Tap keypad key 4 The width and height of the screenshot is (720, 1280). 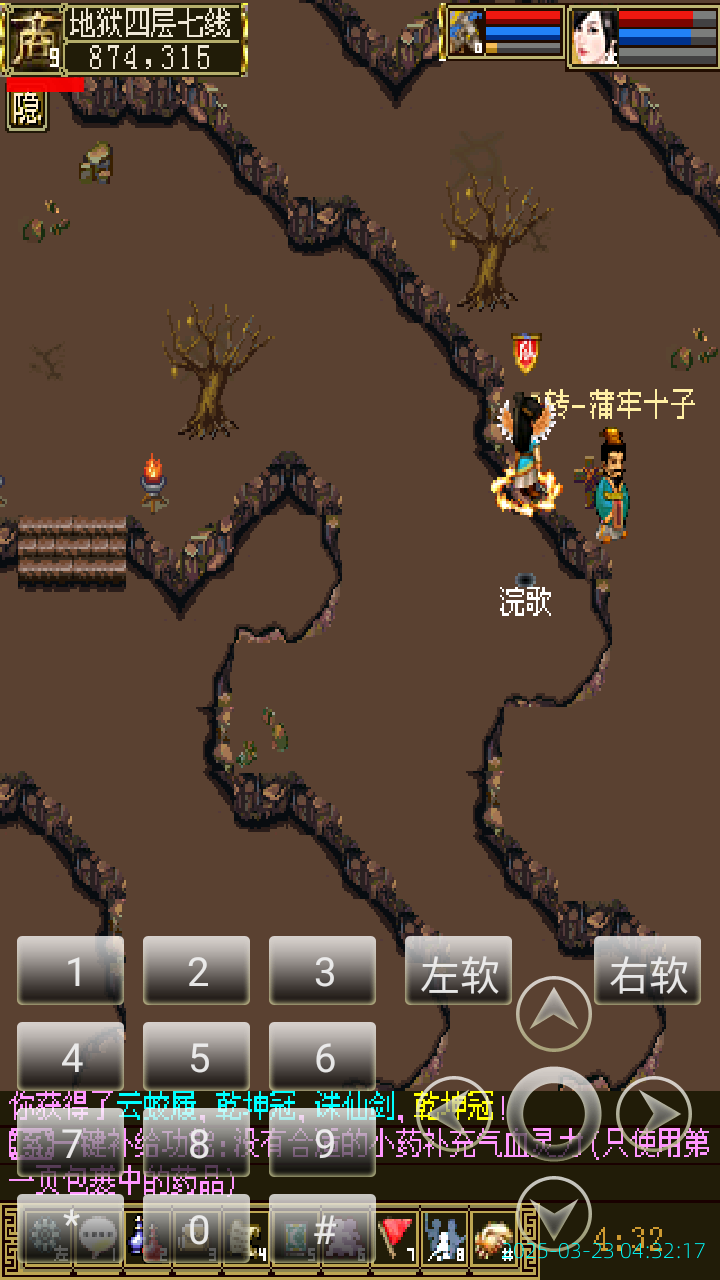[x=71, y=1057]
